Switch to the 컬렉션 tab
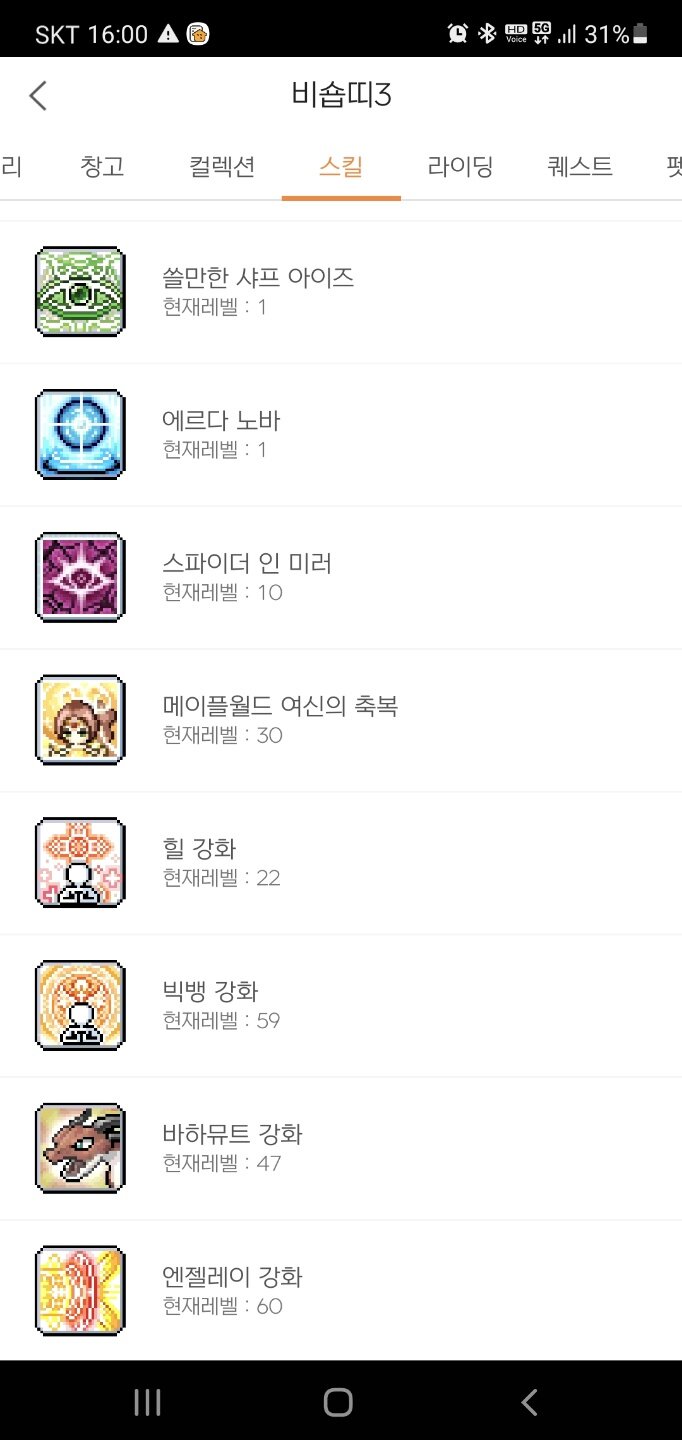682x1440 pixels. 222,166
